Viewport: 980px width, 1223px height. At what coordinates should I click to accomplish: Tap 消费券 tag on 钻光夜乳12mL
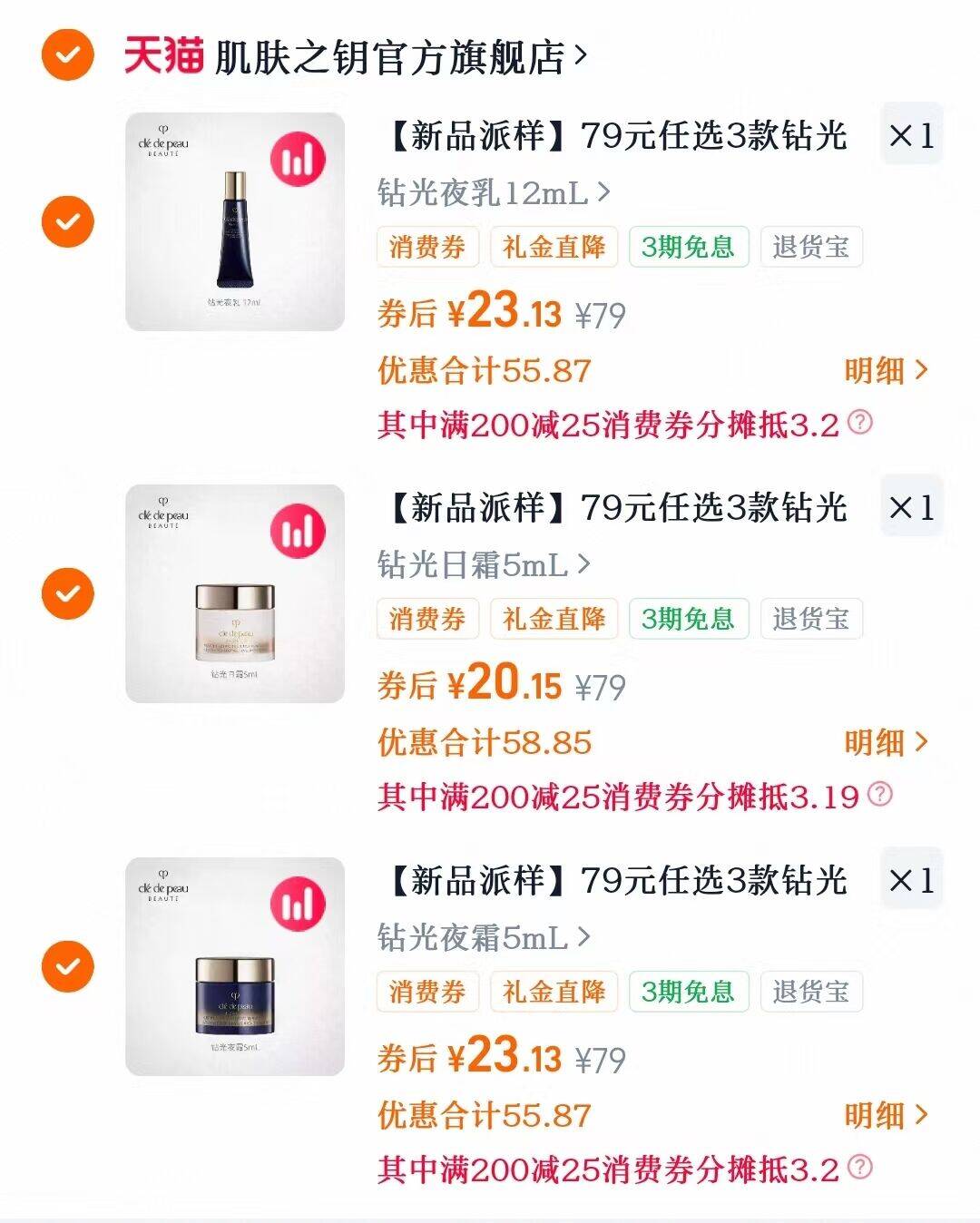tap(427, 247)
